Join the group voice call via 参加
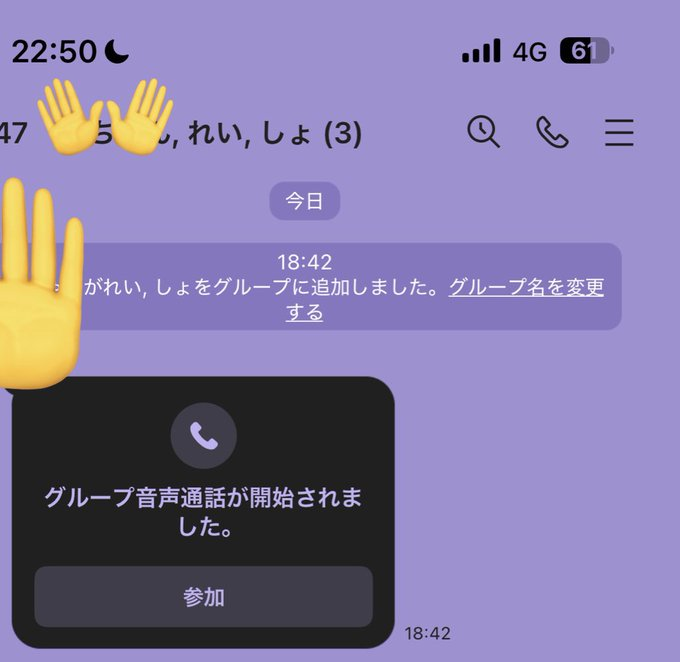This screenshot has width=680, height=662. tap(204, 597)
